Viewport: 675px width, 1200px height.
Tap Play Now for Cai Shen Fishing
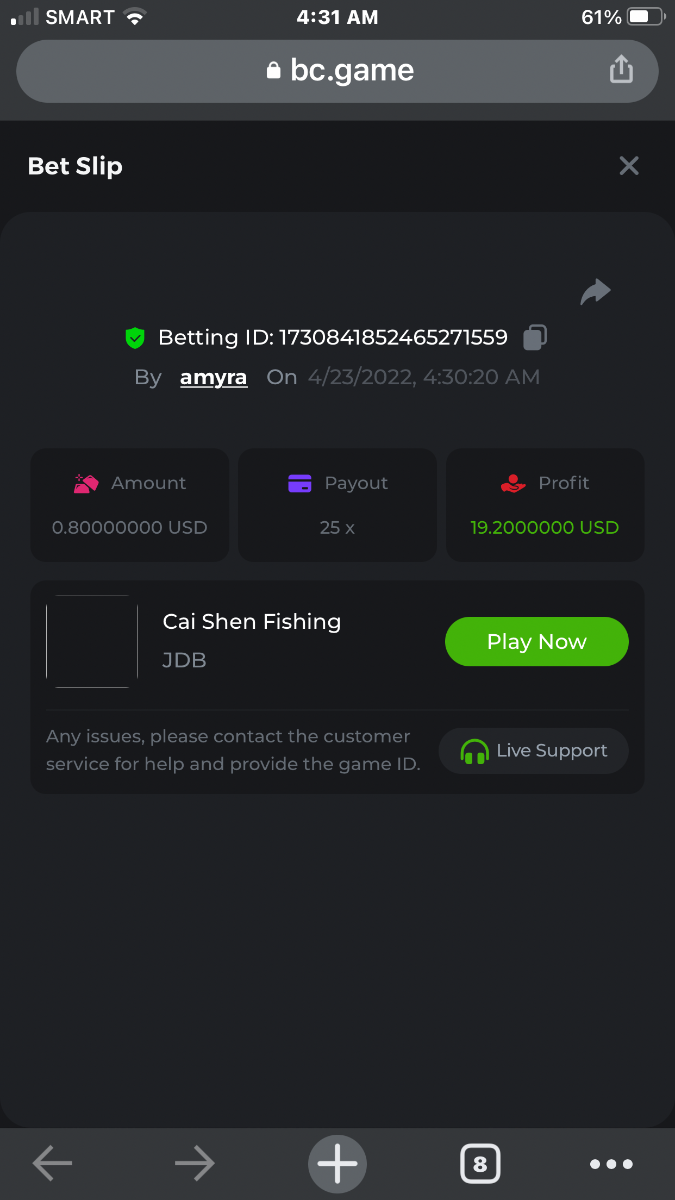click(x=536, y=642)
